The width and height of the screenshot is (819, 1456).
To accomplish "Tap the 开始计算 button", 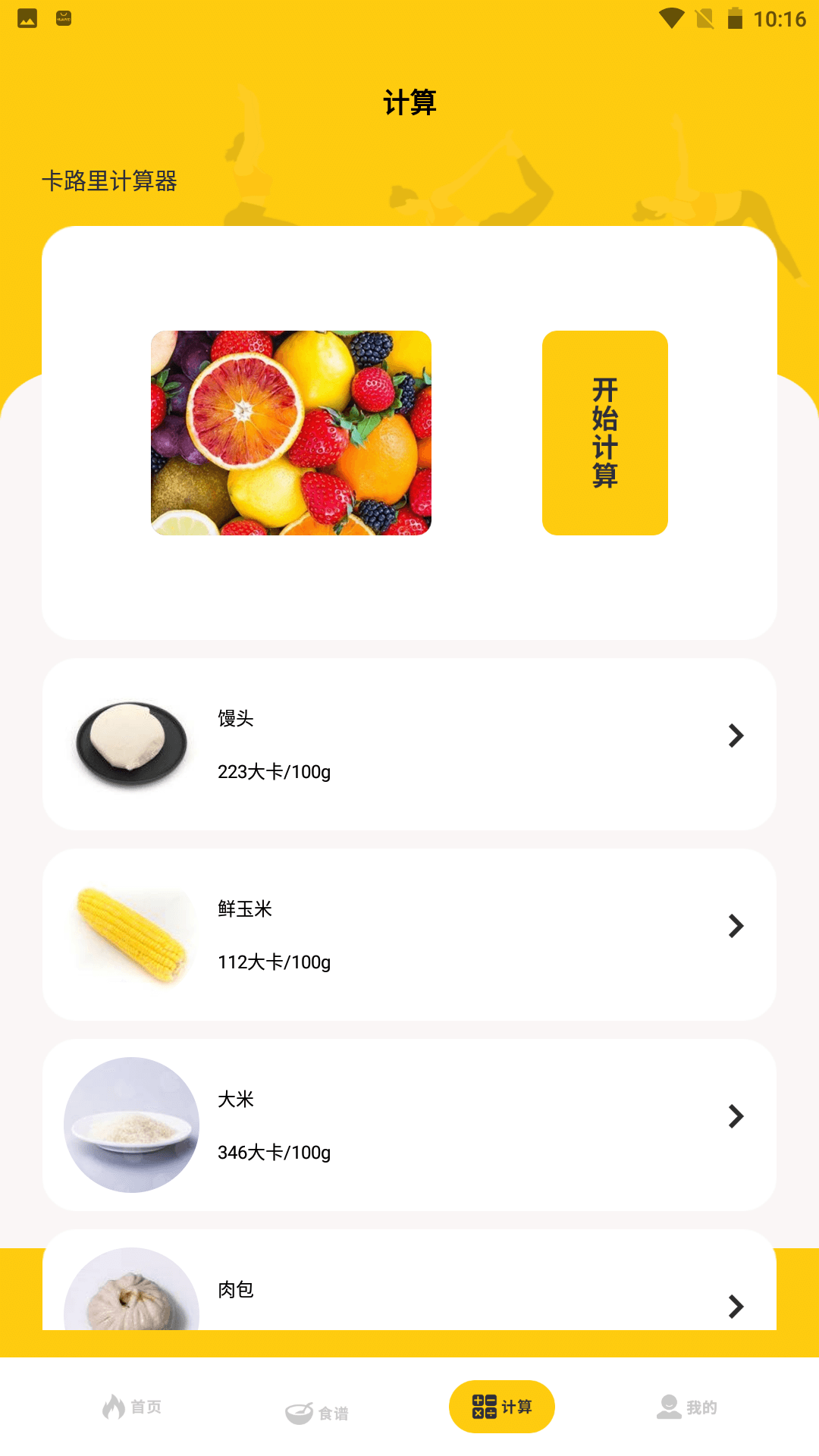I will [x=604, y=433].
